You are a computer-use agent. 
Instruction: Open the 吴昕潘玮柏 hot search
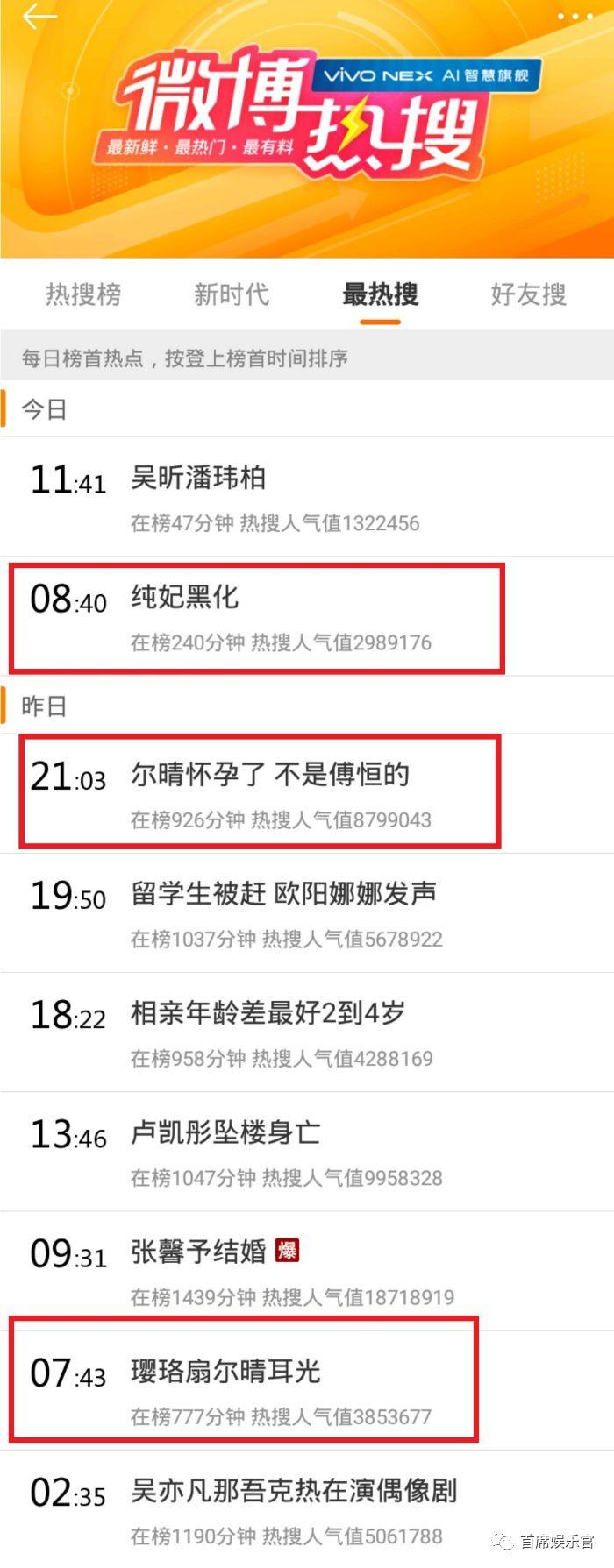199,479
